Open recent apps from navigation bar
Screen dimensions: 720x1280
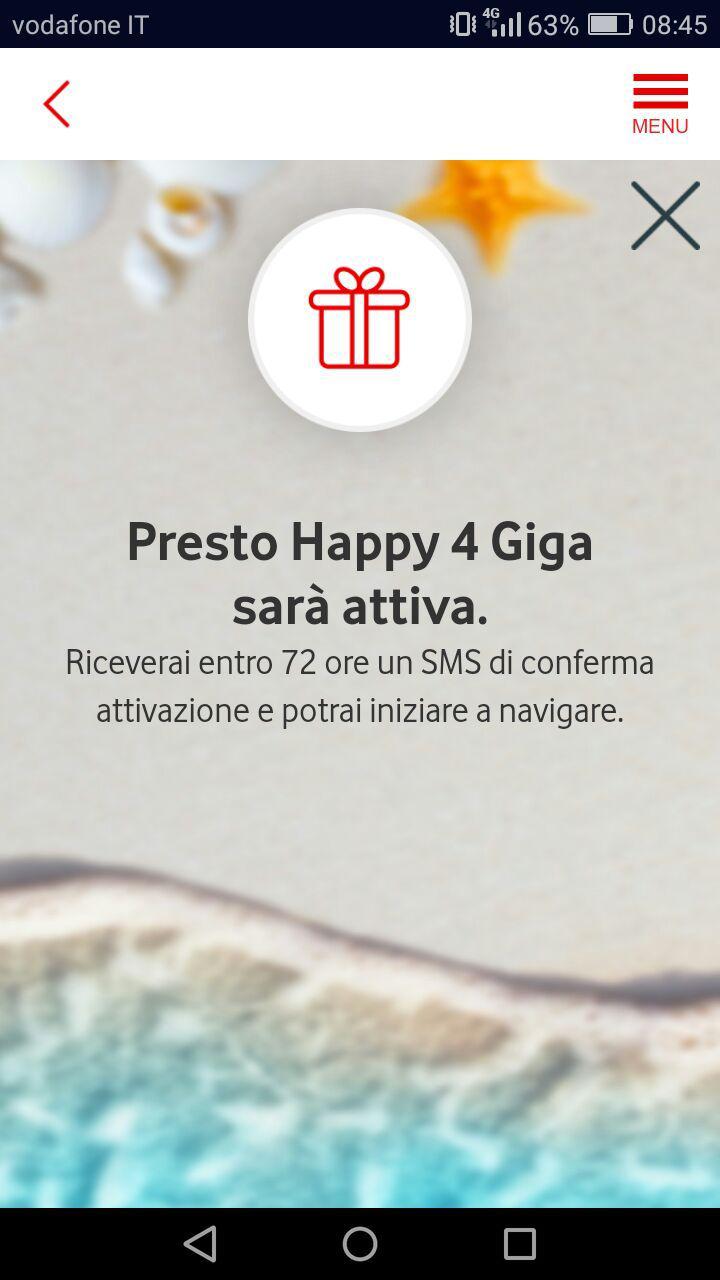[x=520, y=1244]
